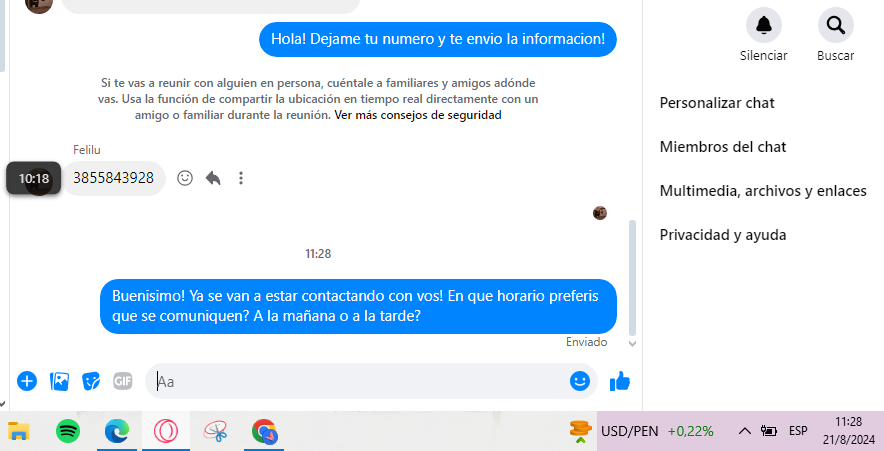Open the Ver más consejos de seguridad link
Screen dimensions: 884x451
tap(417, 115)
